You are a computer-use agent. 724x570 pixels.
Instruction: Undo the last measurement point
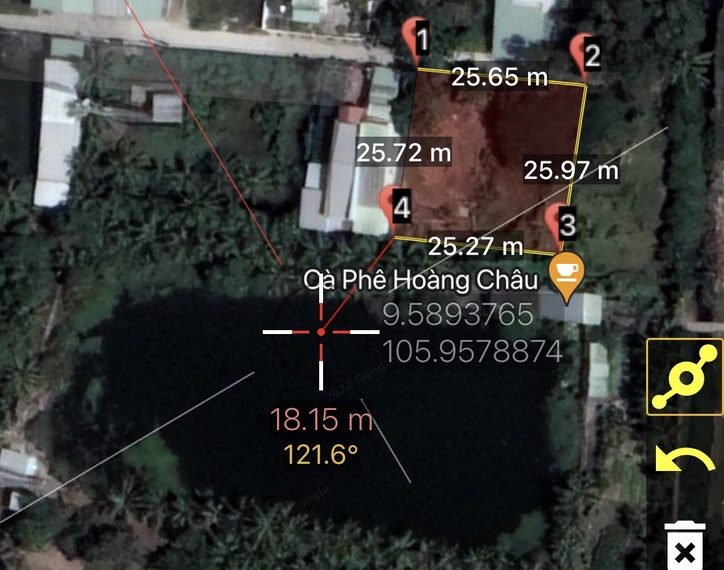(684, 462)
